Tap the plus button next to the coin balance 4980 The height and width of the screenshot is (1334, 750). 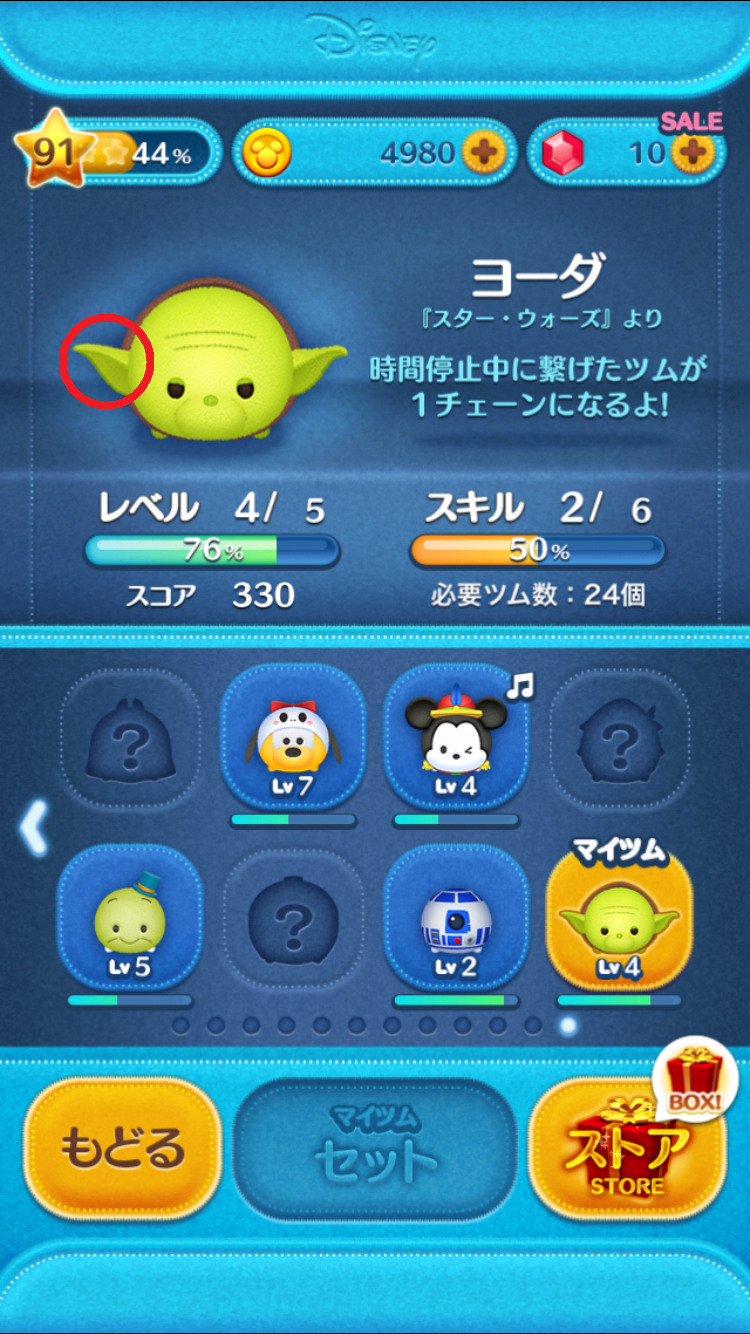[x=489, y=152]
